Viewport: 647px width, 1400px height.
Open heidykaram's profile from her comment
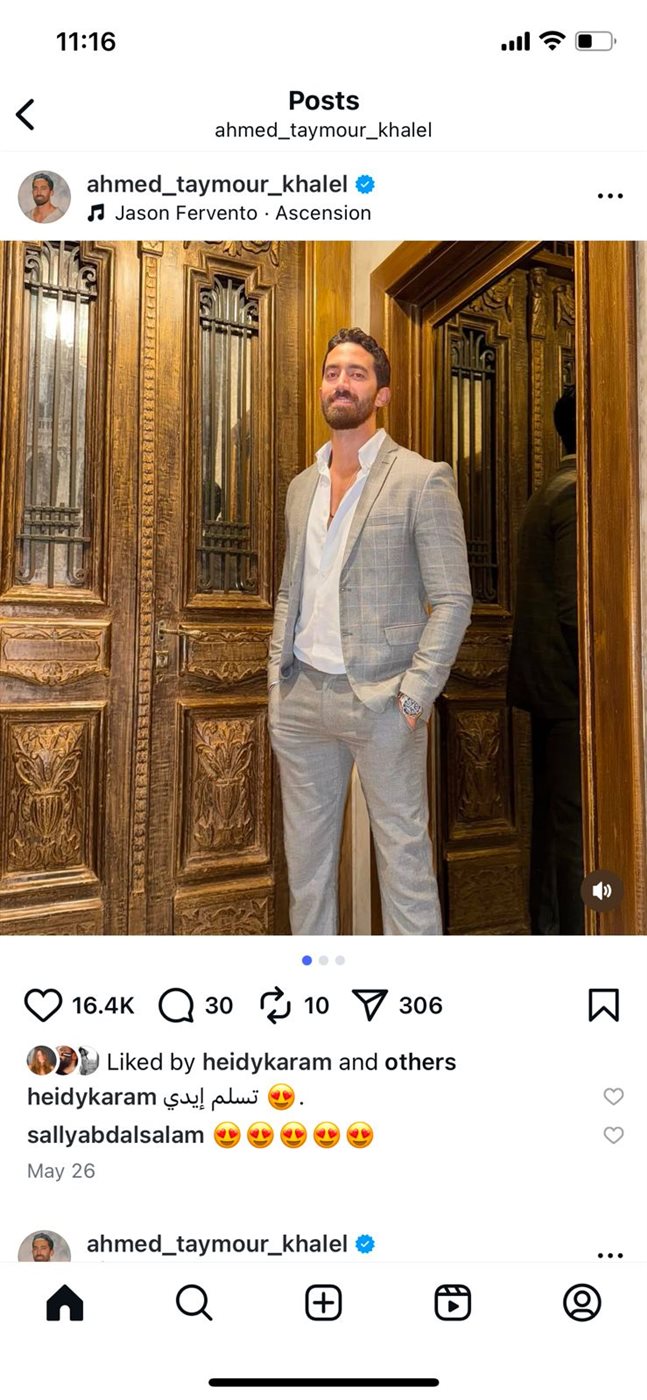coord(92,1097)
